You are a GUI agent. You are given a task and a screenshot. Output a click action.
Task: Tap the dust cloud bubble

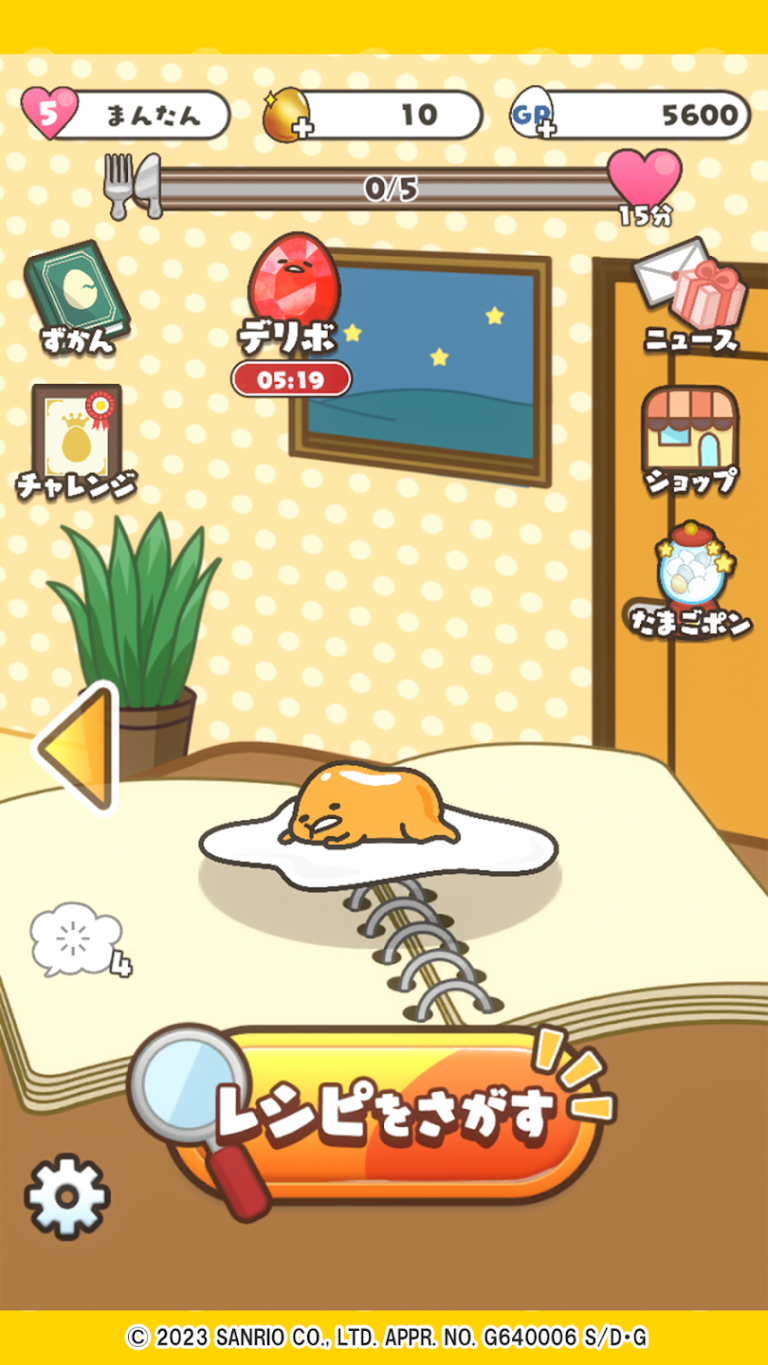tap(76, 938)
